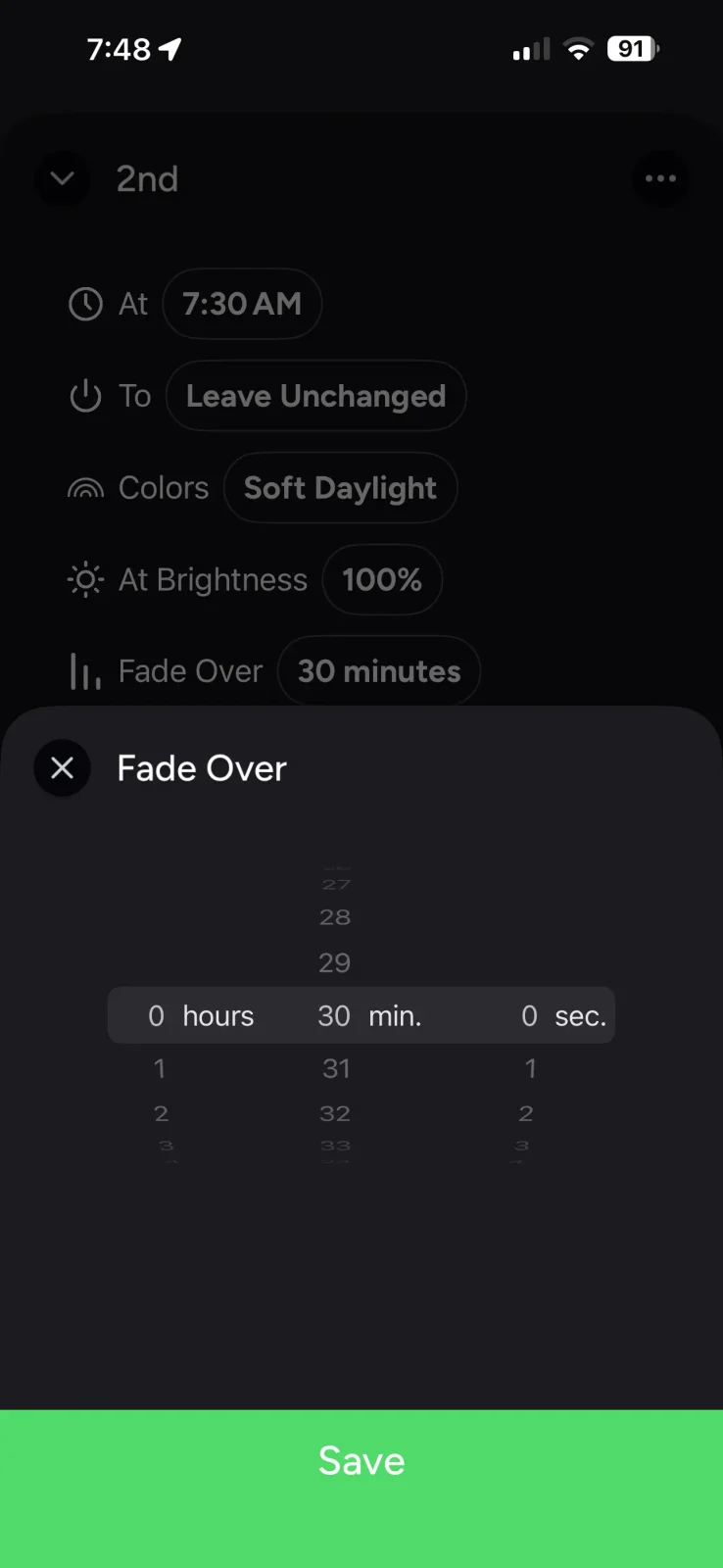
Task: Select 29 in the minutes wheel
Action: pyautogui.click(x=335, y=962)
